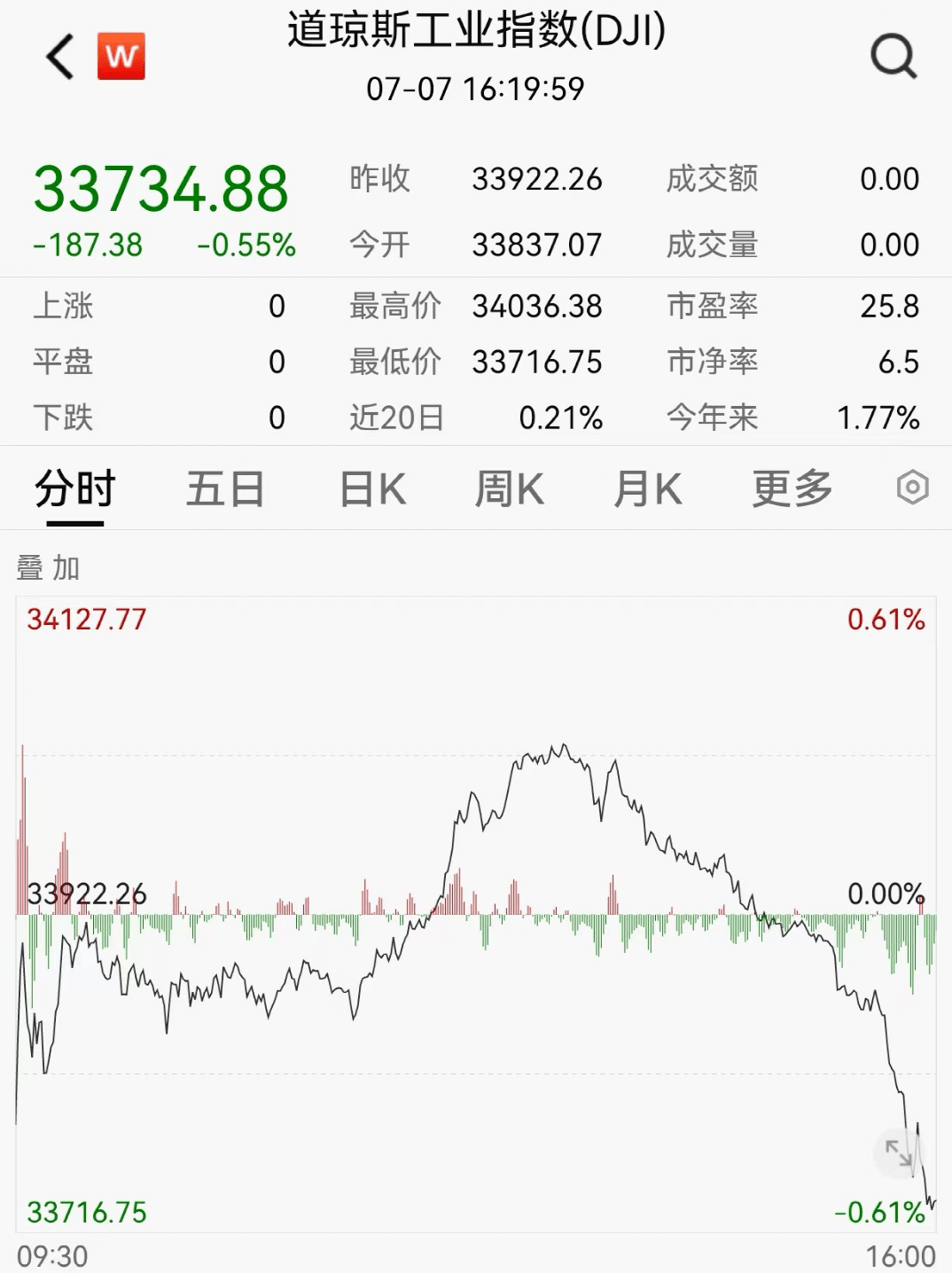
Task: Open the 周K weekly candlestick tab
Action: [510, 489]
